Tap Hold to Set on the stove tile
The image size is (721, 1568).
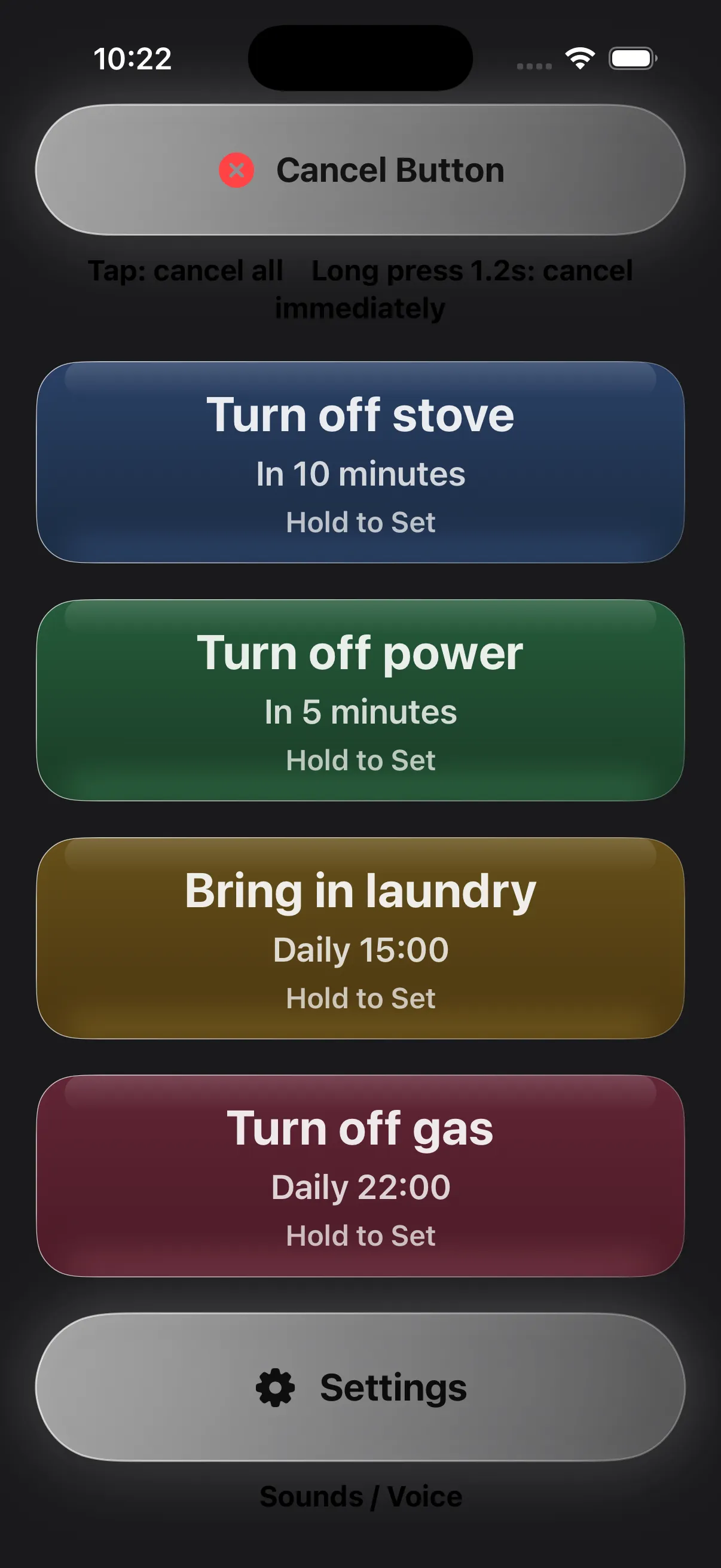pyautogui.click(x=360, y=521)
